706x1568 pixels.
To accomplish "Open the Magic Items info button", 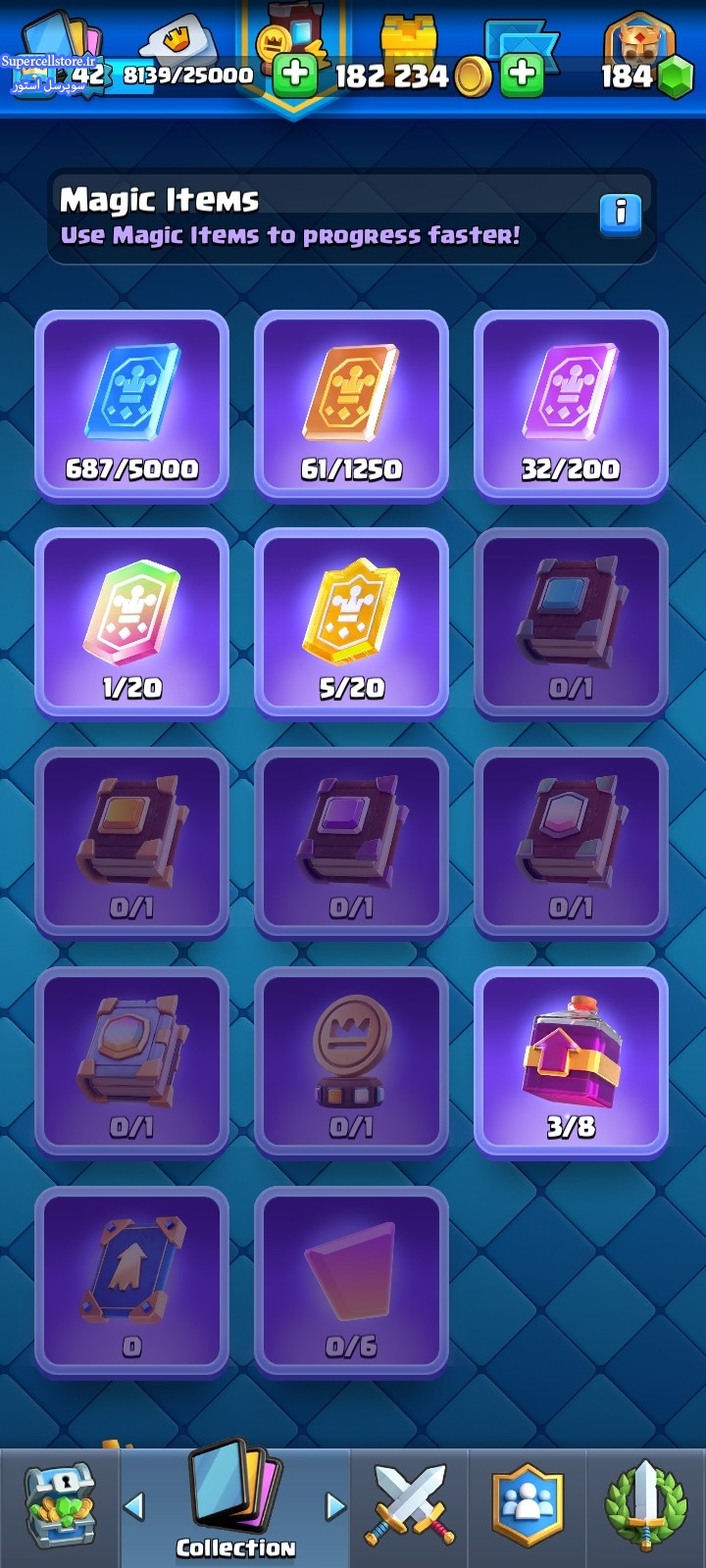I will (x=620, y=213).
